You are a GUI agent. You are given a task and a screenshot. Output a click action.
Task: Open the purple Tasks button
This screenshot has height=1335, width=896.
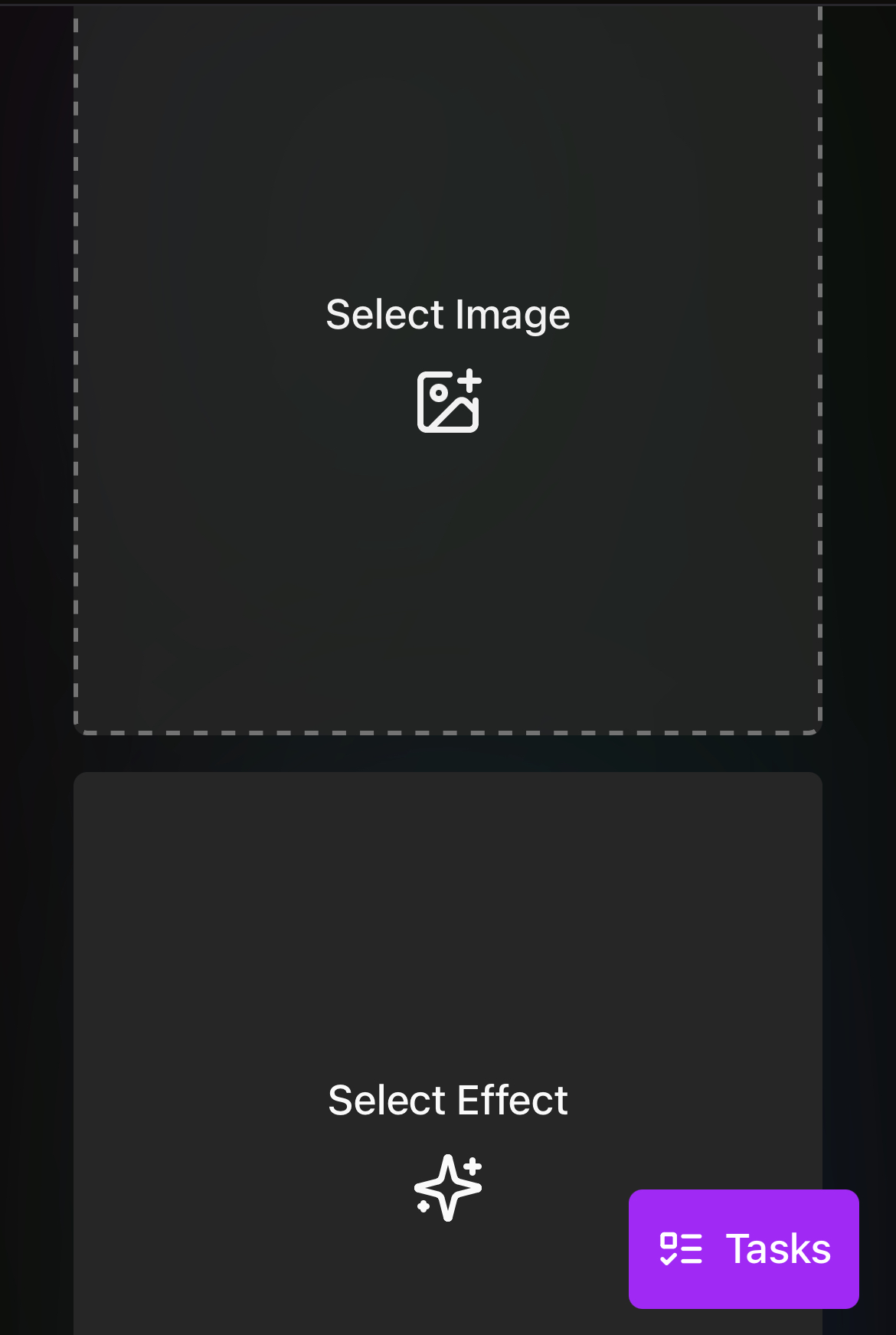point(744,1248)
